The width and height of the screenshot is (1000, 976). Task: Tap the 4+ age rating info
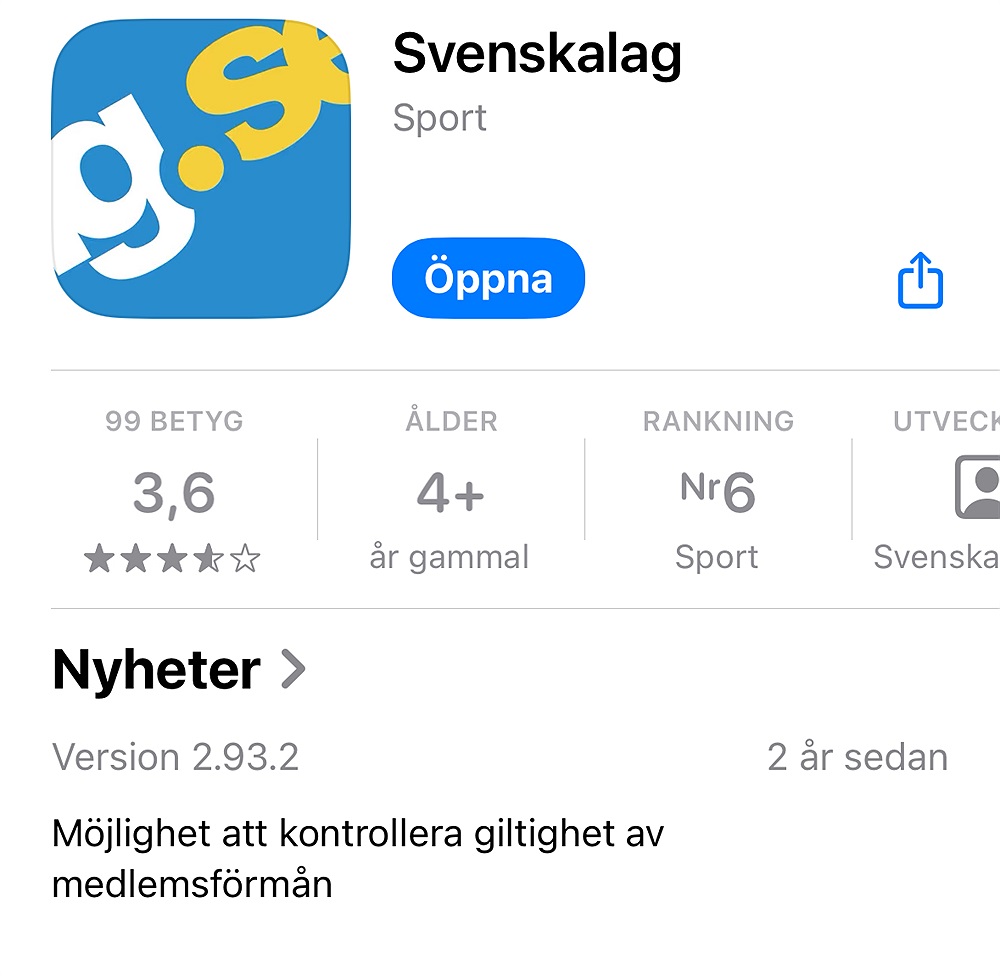tap(449, 491)
